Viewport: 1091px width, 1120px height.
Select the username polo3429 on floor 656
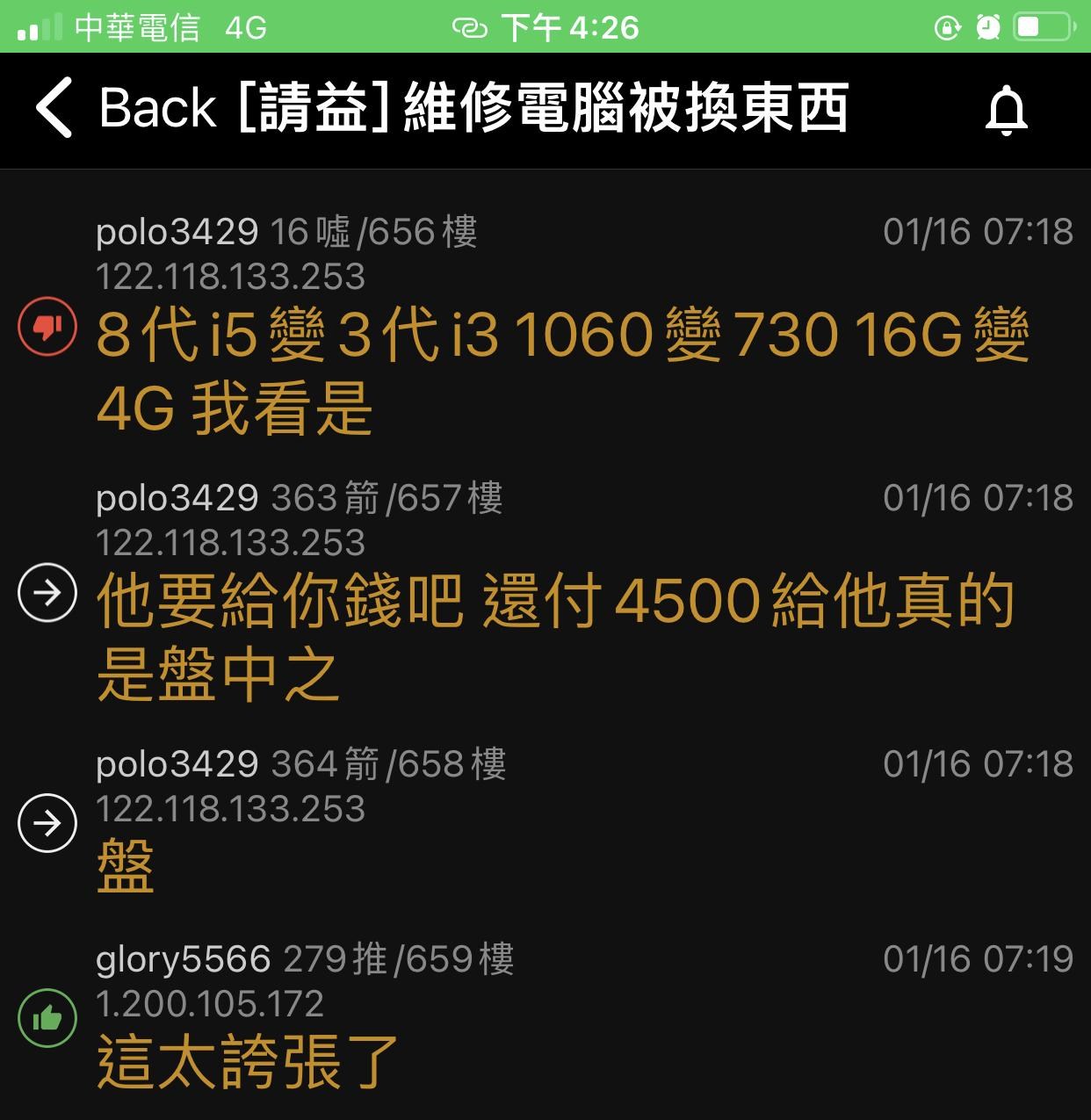click(174, 231)
